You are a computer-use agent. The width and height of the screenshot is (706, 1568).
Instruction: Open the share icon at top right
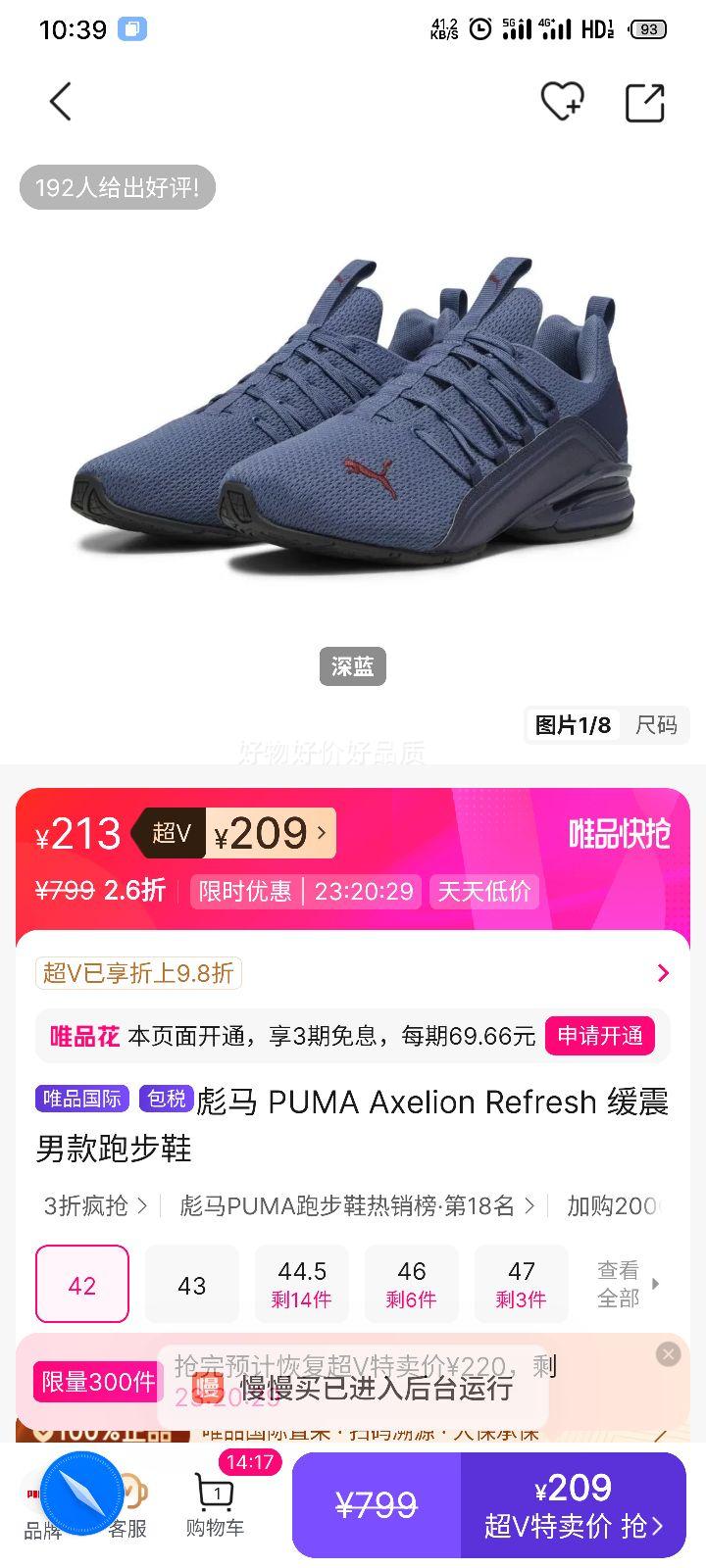pyautogui.click(x=646, y=101)
